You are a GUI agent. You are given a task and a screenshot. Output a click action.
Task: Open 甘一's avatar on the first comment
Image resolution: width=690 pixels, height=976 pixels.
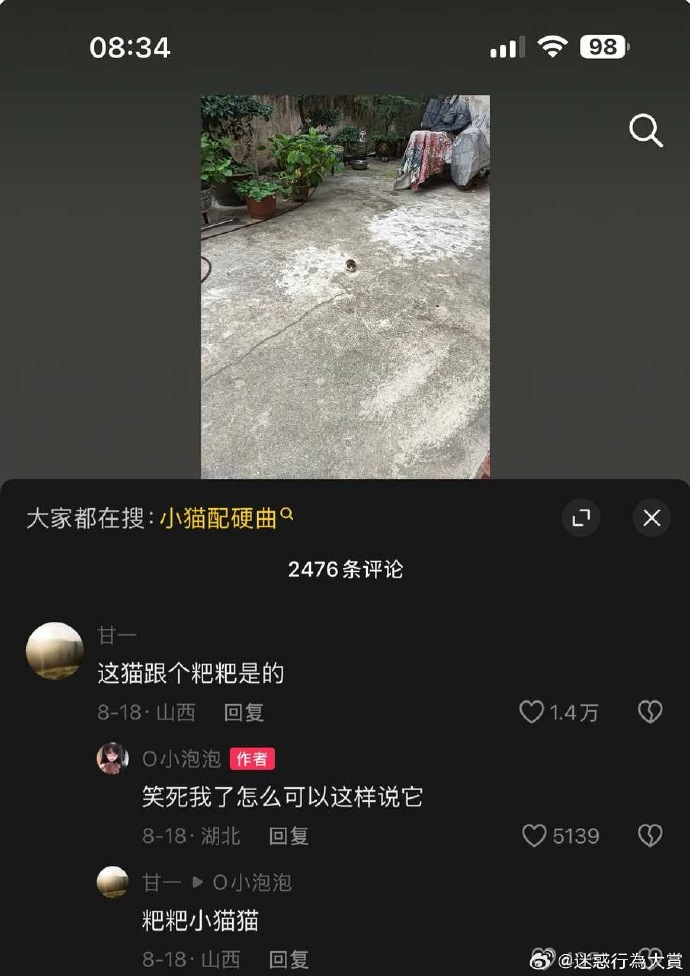[x=54, y=651]
